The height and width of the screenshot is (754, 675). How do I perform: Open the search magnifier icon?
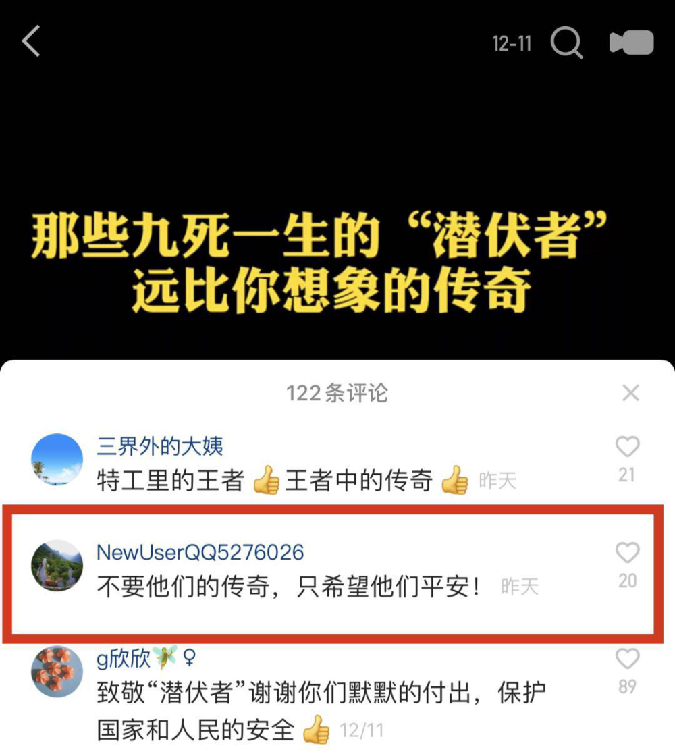coord(566,43)
